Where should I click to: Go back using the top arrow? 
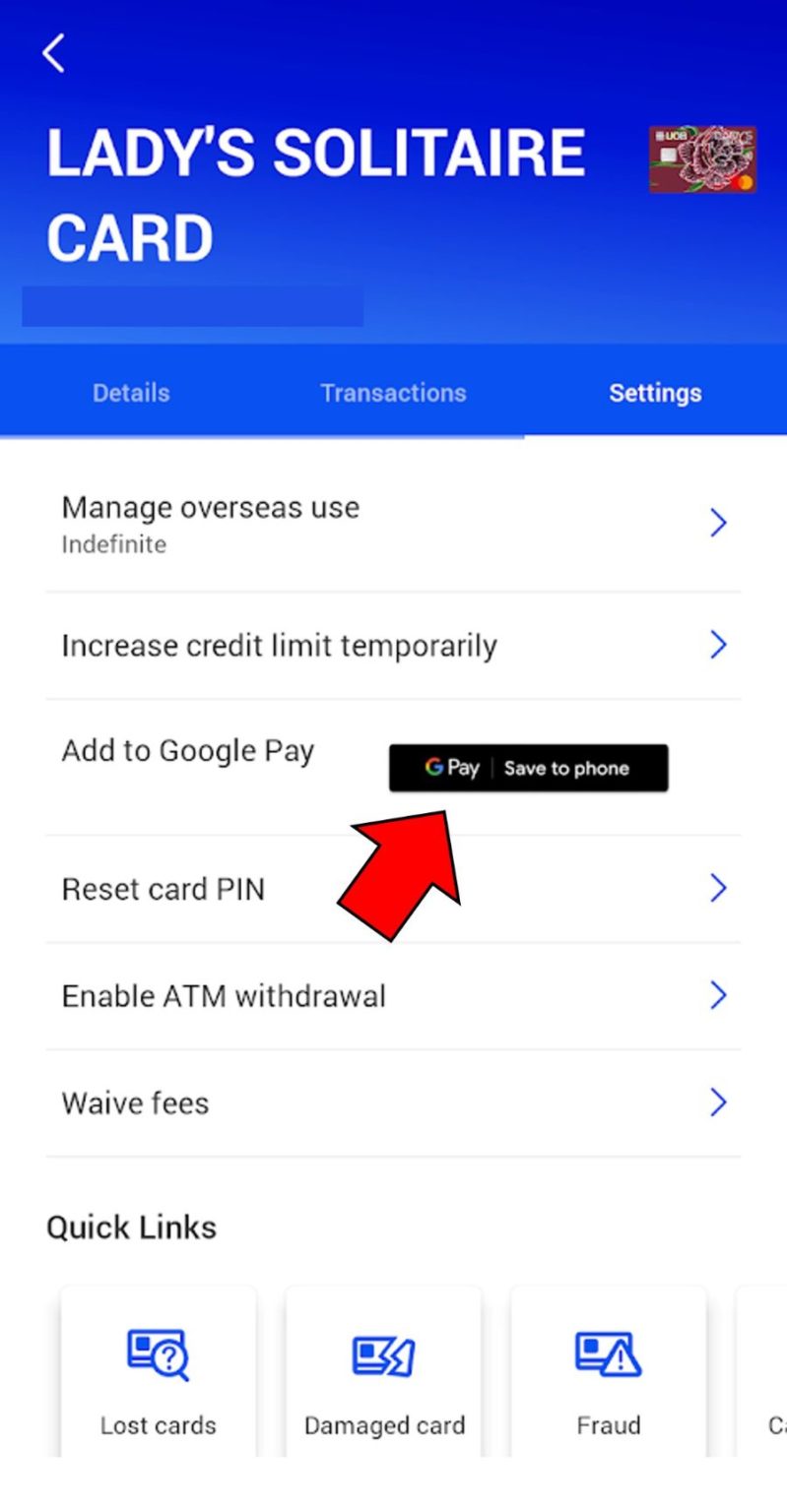(x=54, y=53)
